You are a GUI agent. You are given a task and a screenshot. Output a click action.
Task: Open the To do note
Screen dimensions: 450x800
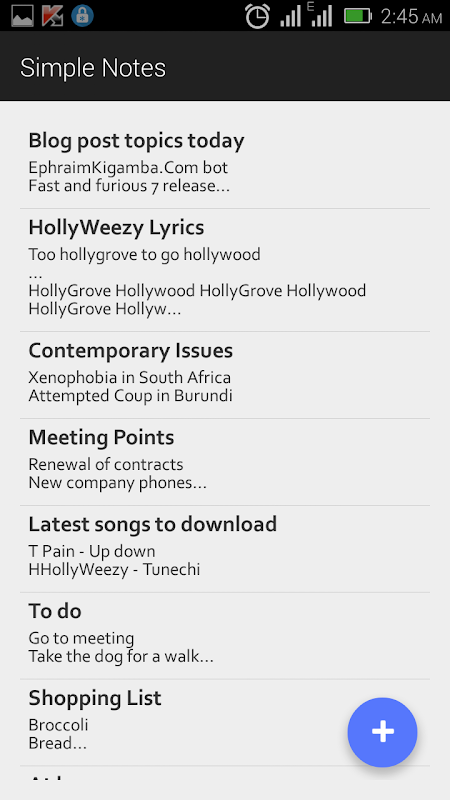tap(225, 636)
